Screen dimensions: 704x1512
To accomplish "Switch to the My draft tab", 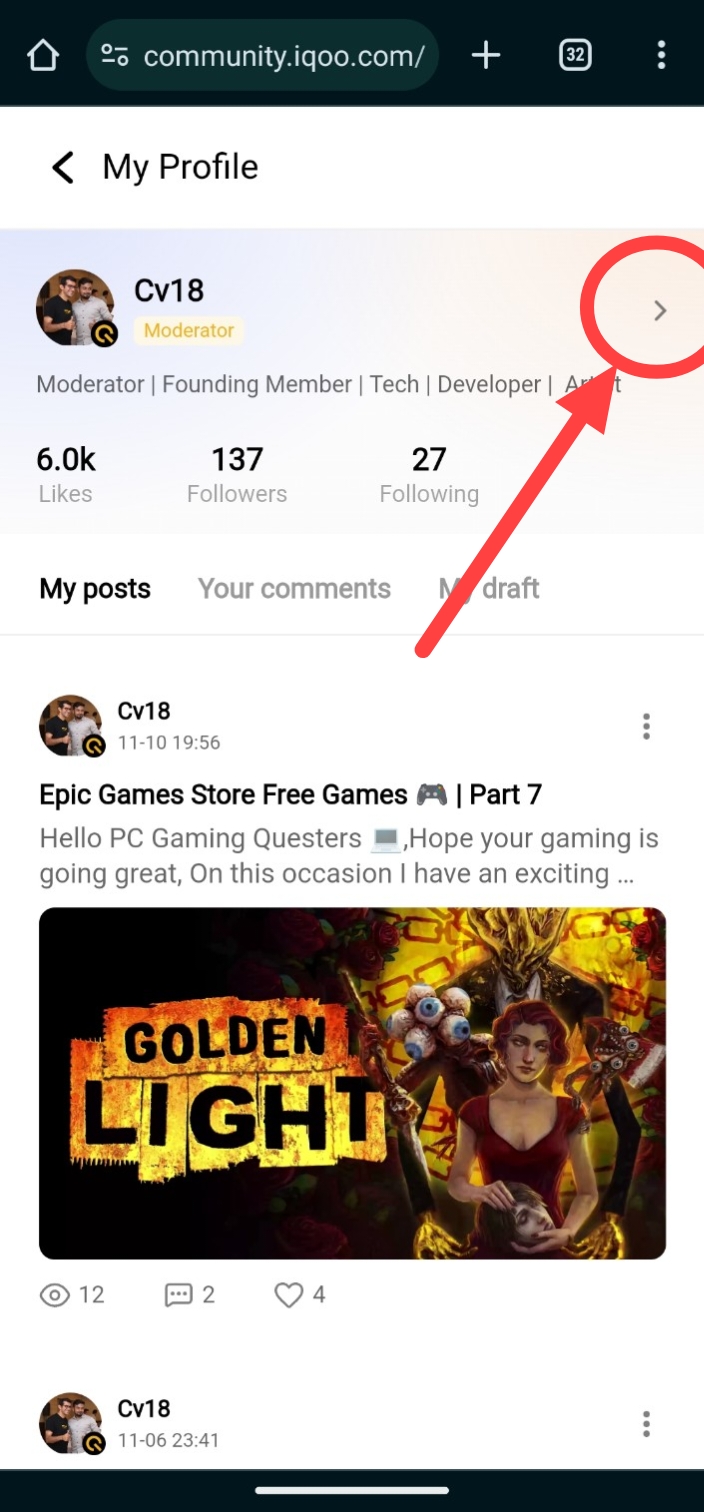I will pos(489,588).
